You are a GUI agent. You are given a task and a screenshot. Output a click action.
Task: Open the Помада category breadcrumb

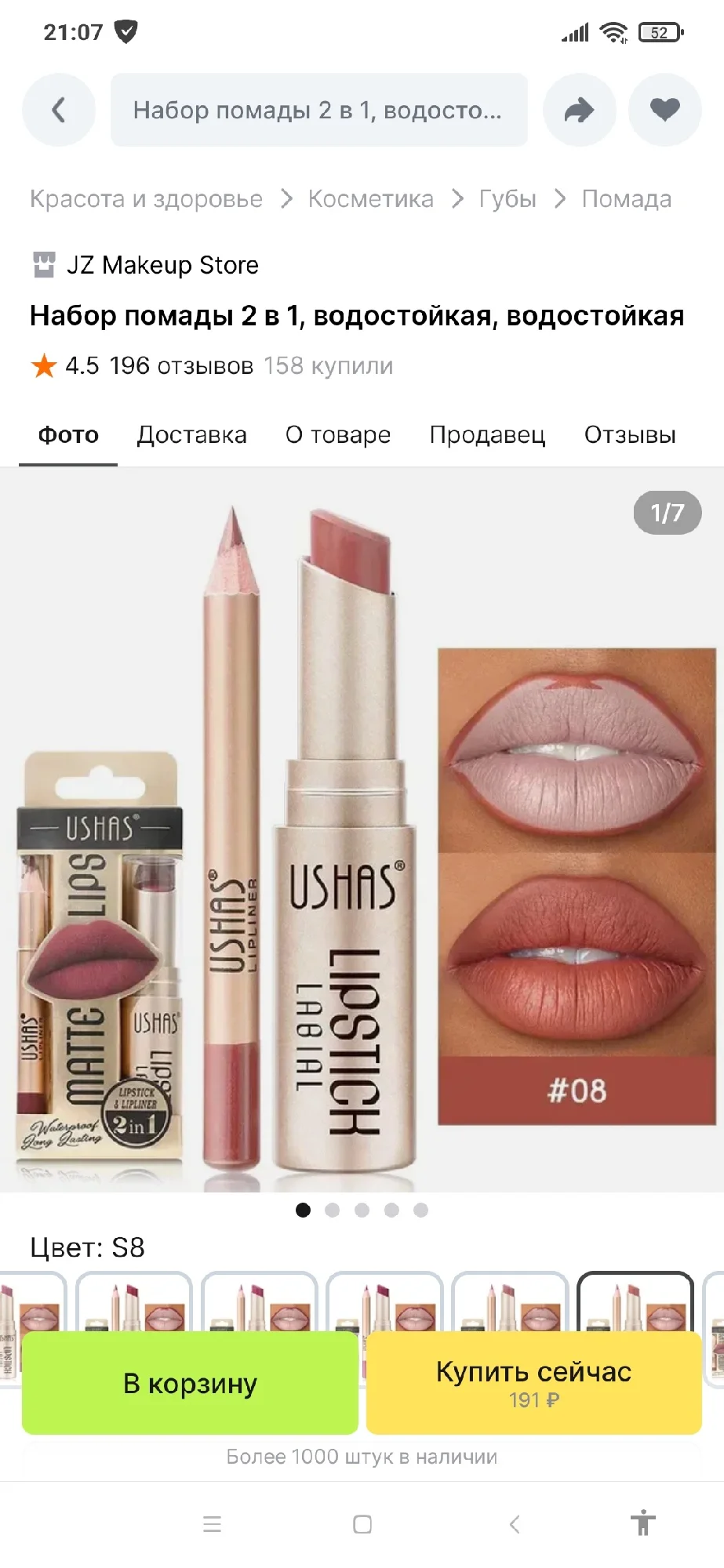626,199
